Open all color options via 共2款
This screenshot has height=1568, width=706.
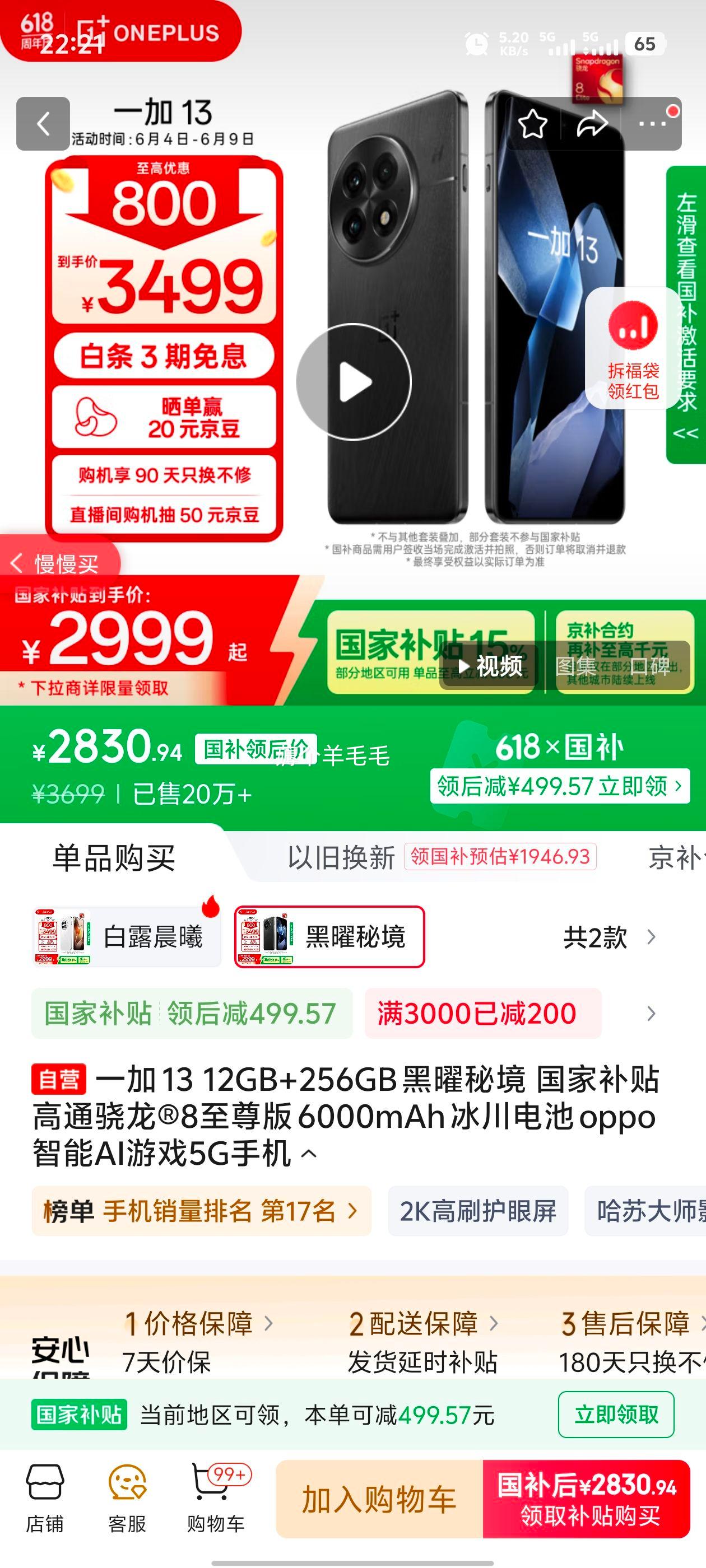click(609, 937)
